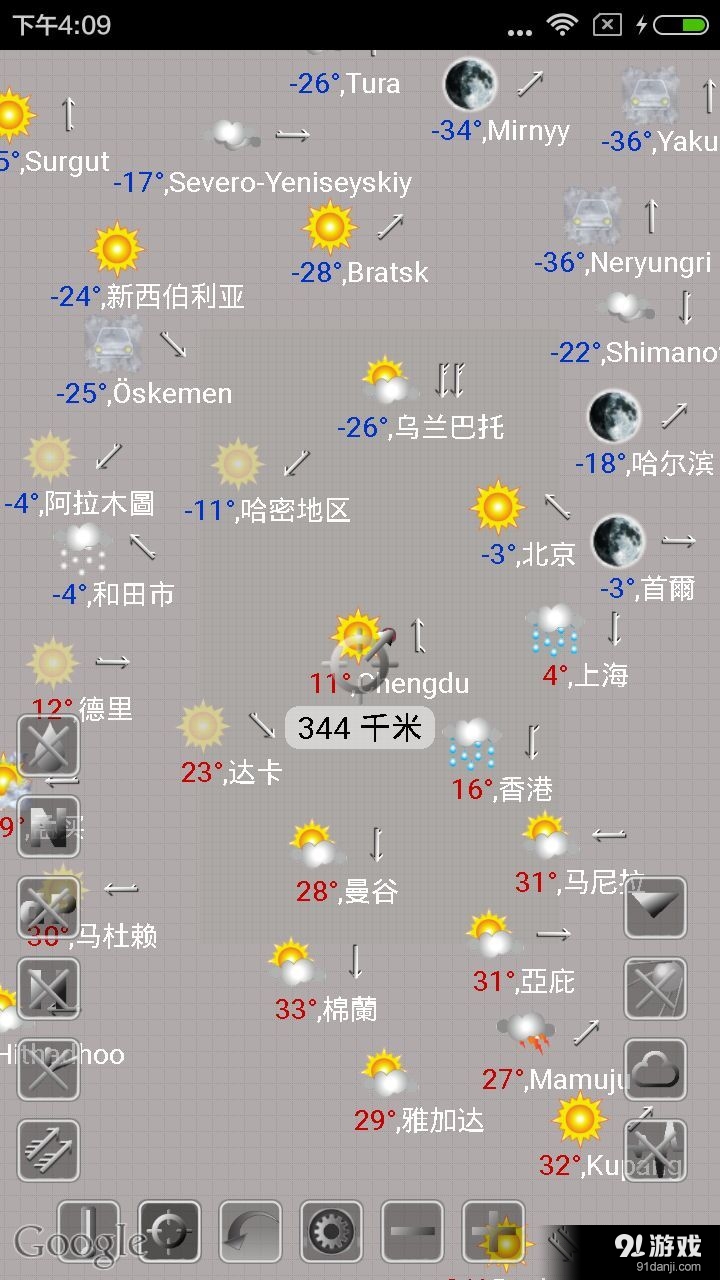This screenshot has height=1280, width=720.
Task: Tap the moon icon beside Mirnyy
Action: click(468, 86)
